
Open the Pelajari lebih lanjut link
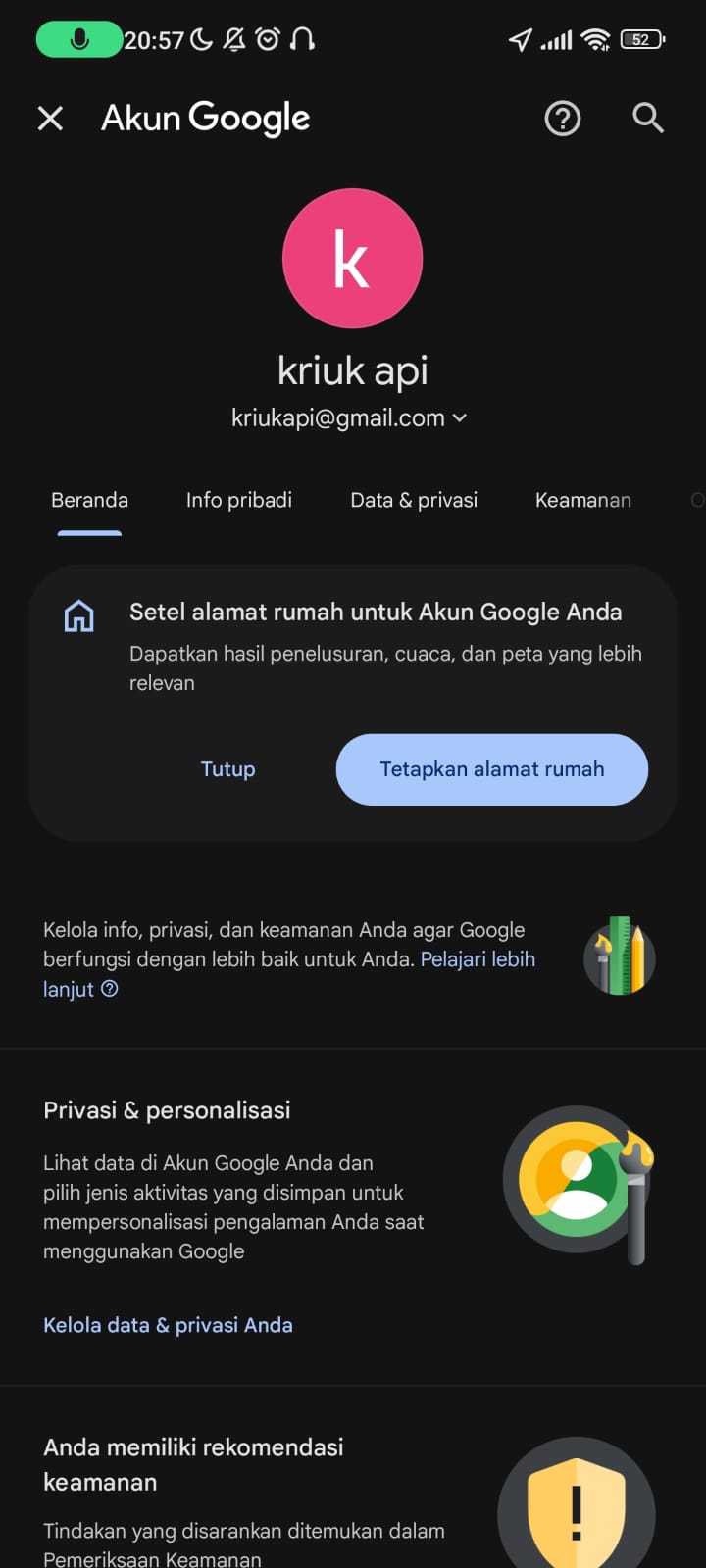click(x=289, y=974)
